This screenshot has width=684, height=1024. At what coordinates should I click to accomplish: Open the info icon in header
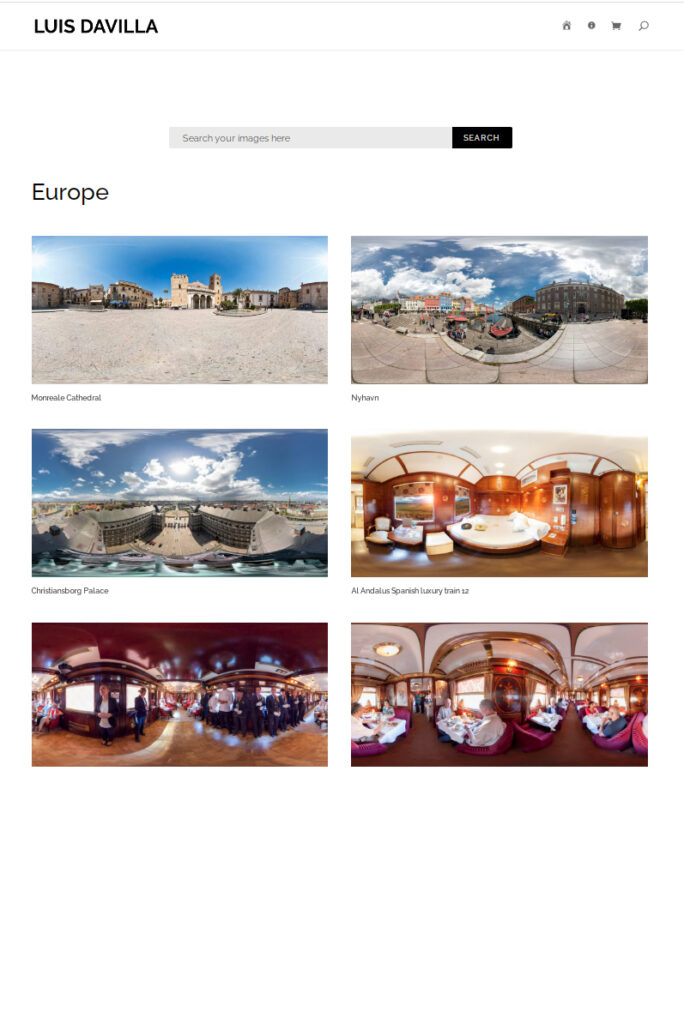click(591, 26)
